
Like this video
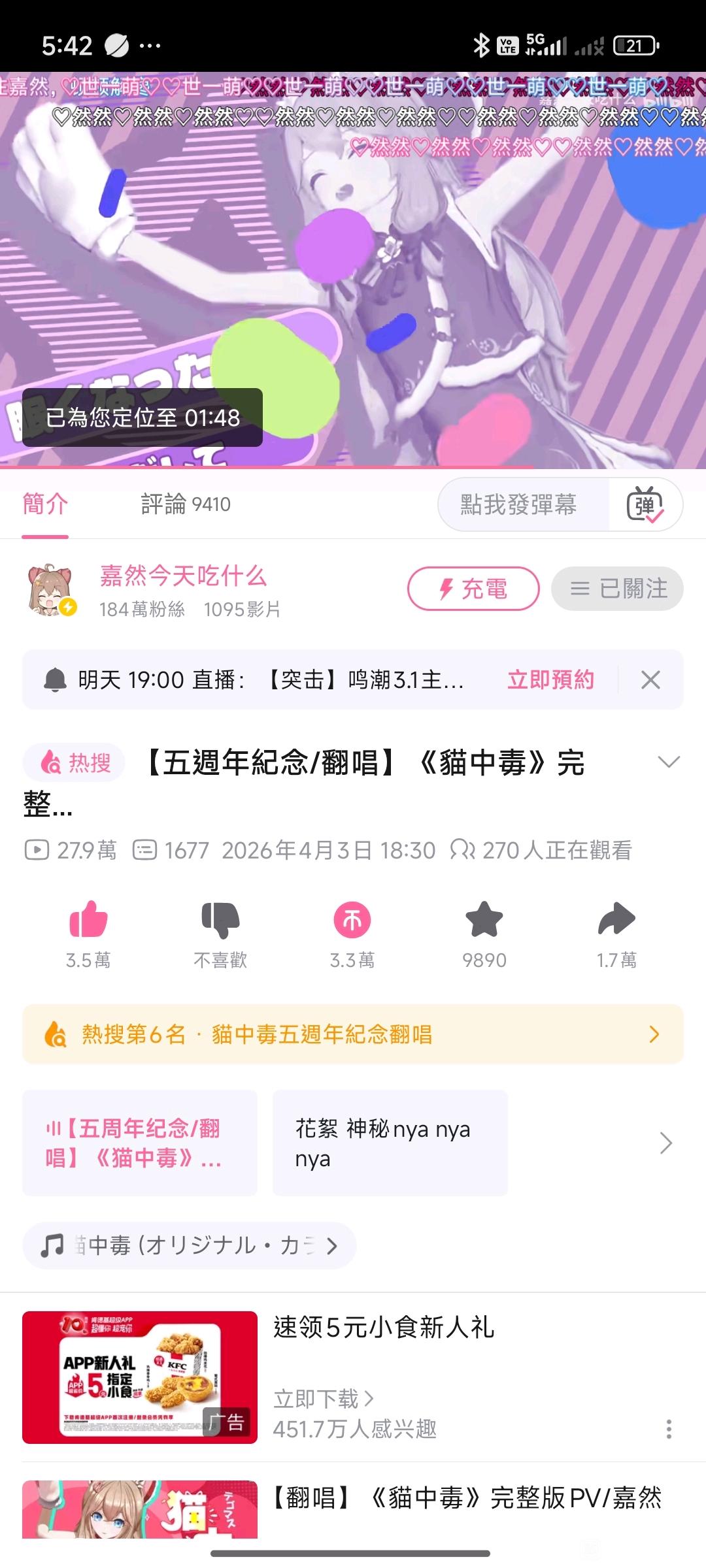[x=88, y=920]
